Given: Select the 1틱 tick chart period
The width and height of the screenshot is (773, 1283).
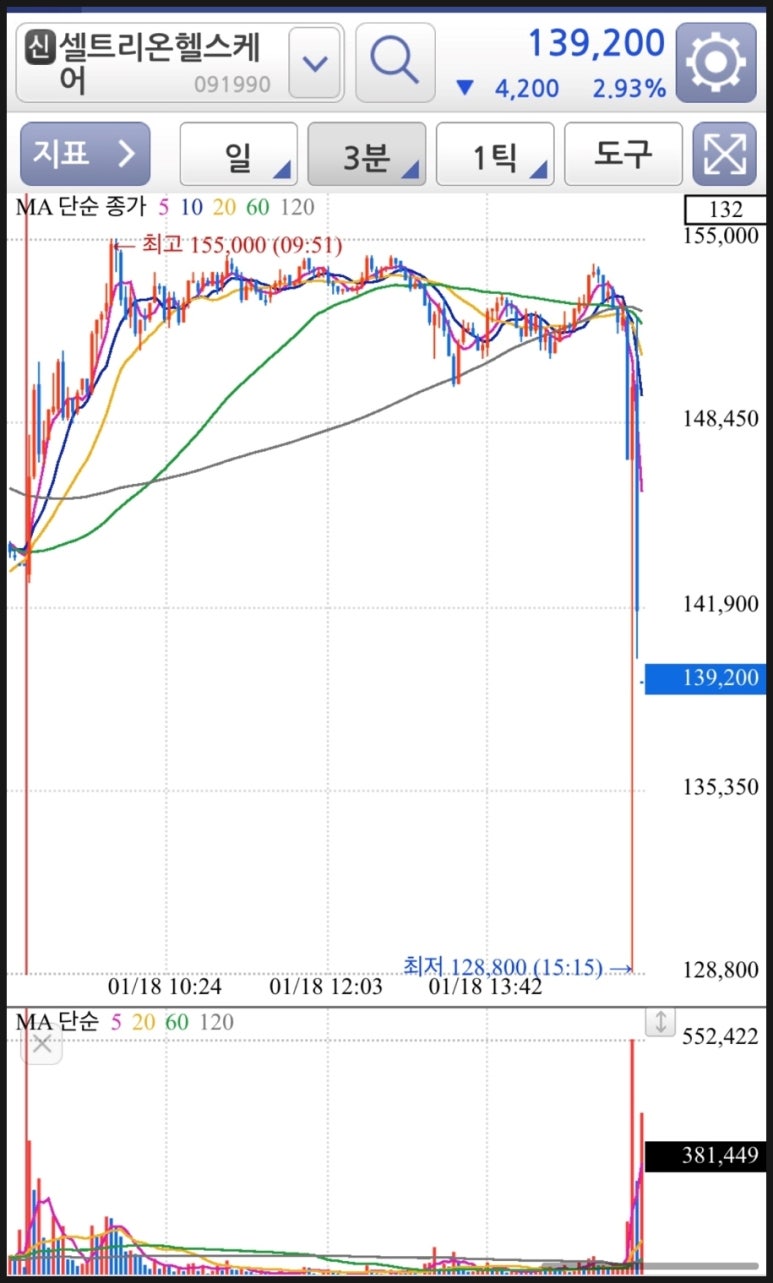Looking at the screenshot, I should point(495,155).
